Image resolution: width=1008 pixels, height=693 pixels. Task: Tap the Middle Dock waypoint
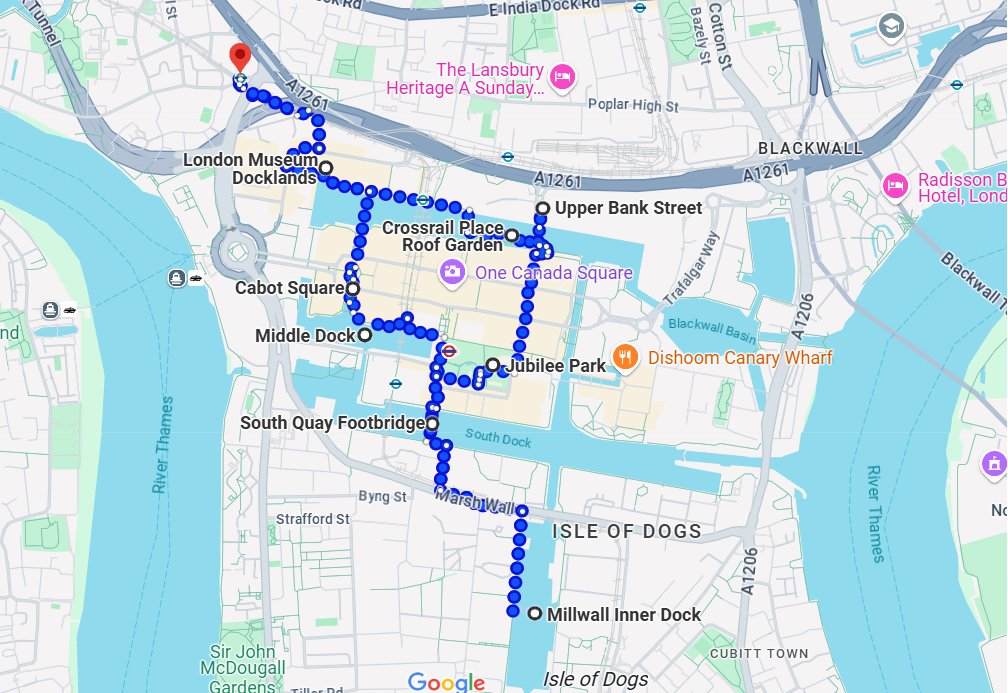[x=365, y=335]
